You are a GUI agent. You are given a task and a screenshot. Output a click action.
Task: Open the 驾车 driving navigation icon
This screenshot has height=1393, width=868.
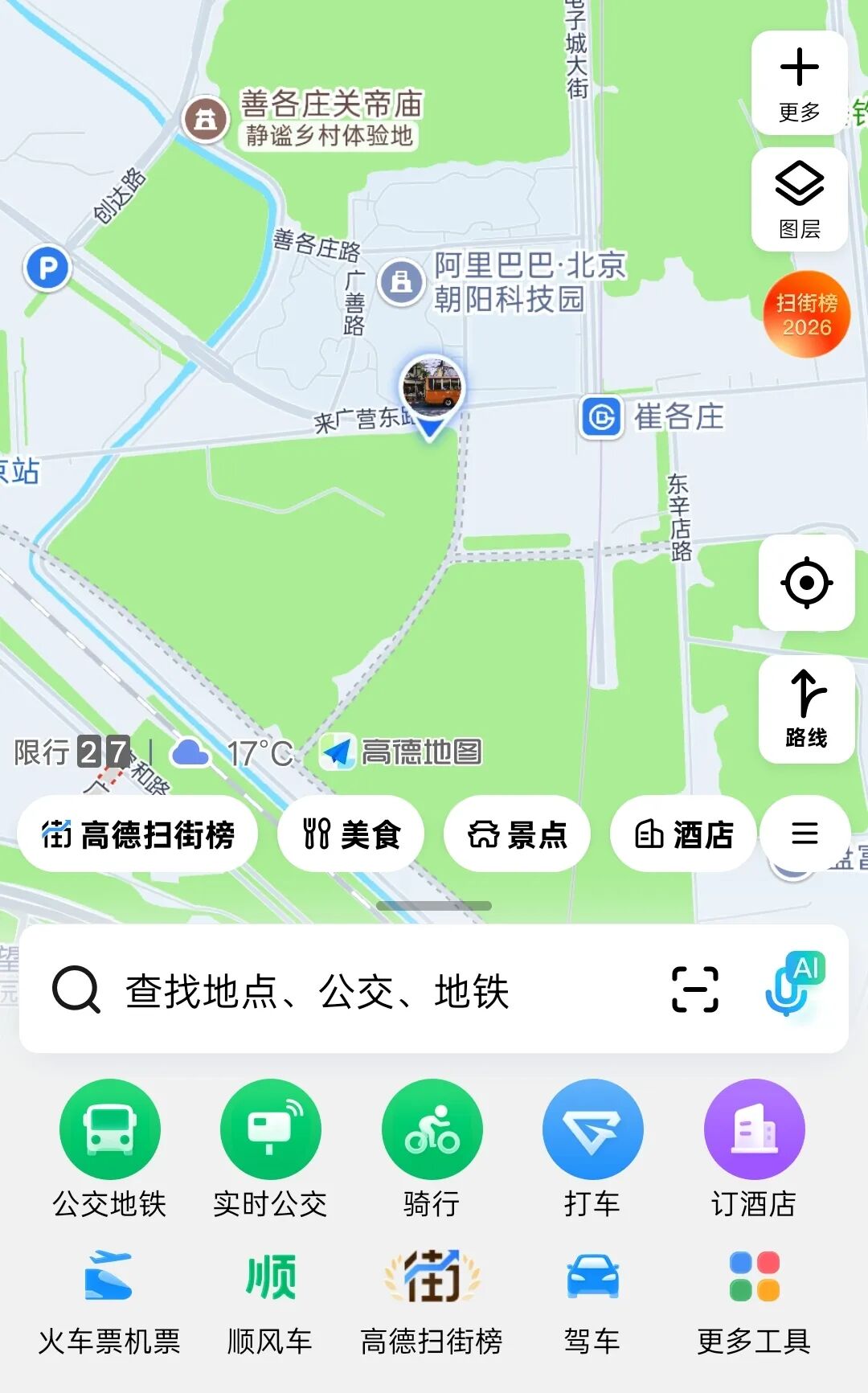pyautogui.click(x=593, y=1278)
